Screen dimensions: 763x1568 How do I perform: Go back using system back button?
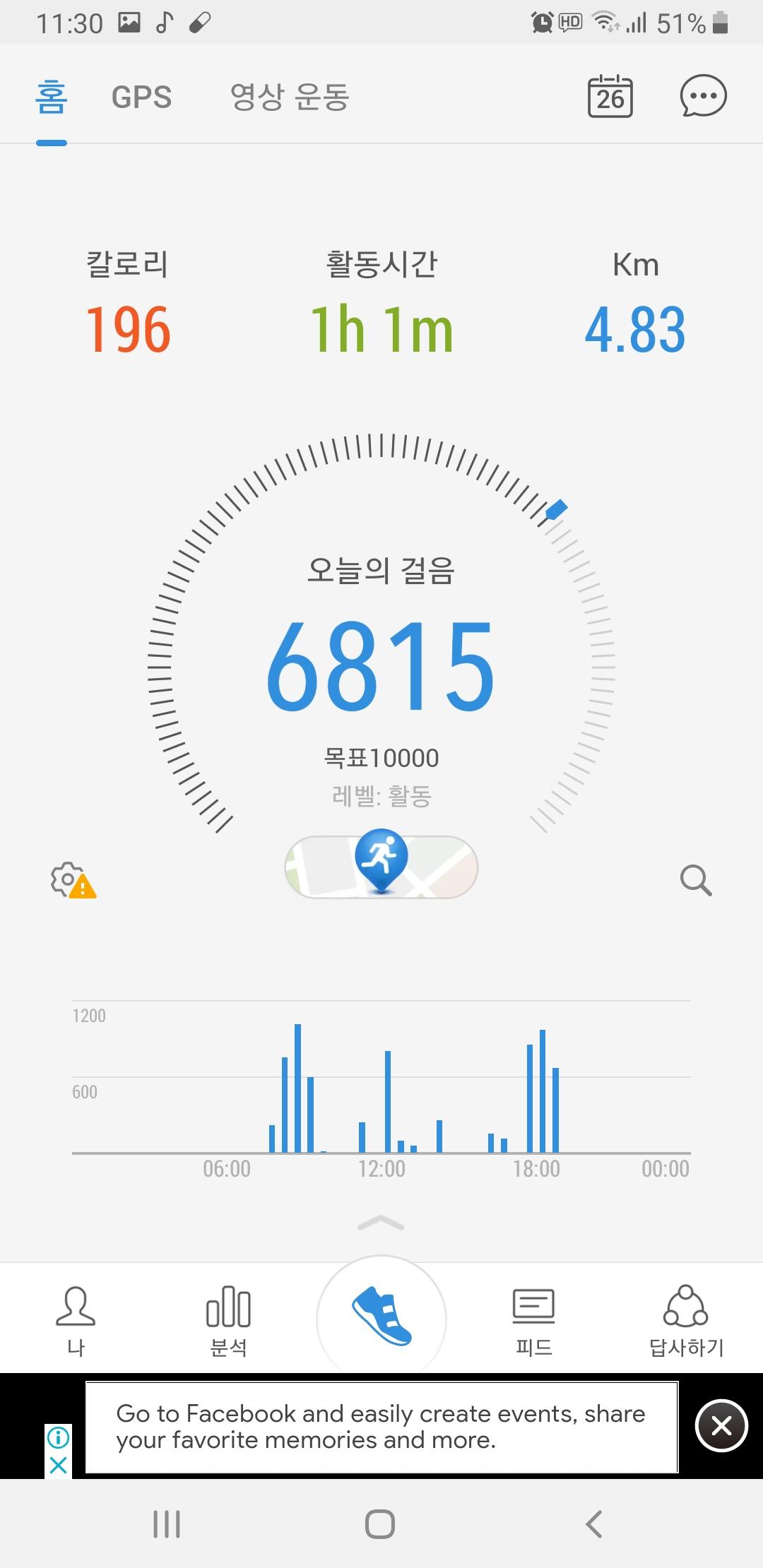594,1524
